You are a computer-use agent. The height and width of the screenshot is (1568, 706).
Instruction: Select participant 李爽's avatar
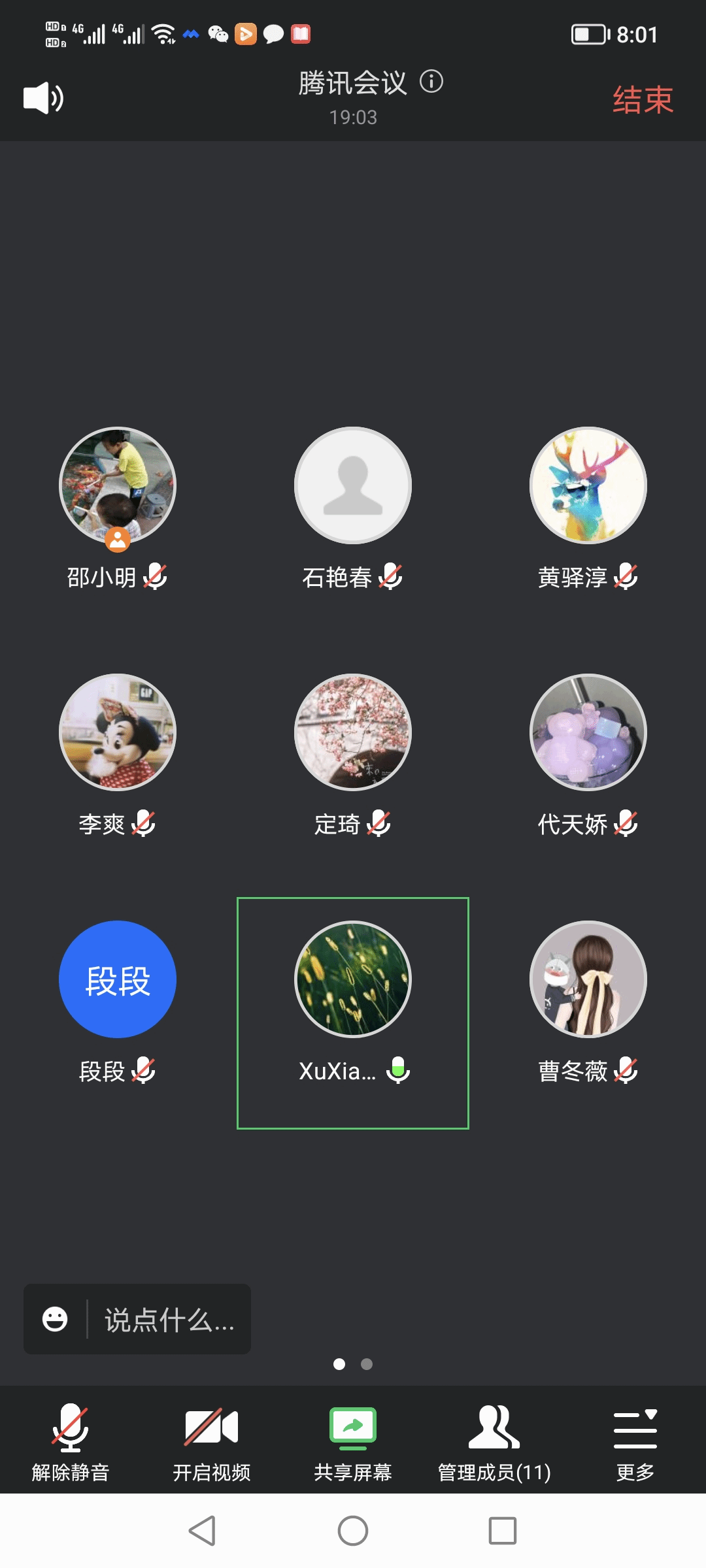(x=118, y=732)
